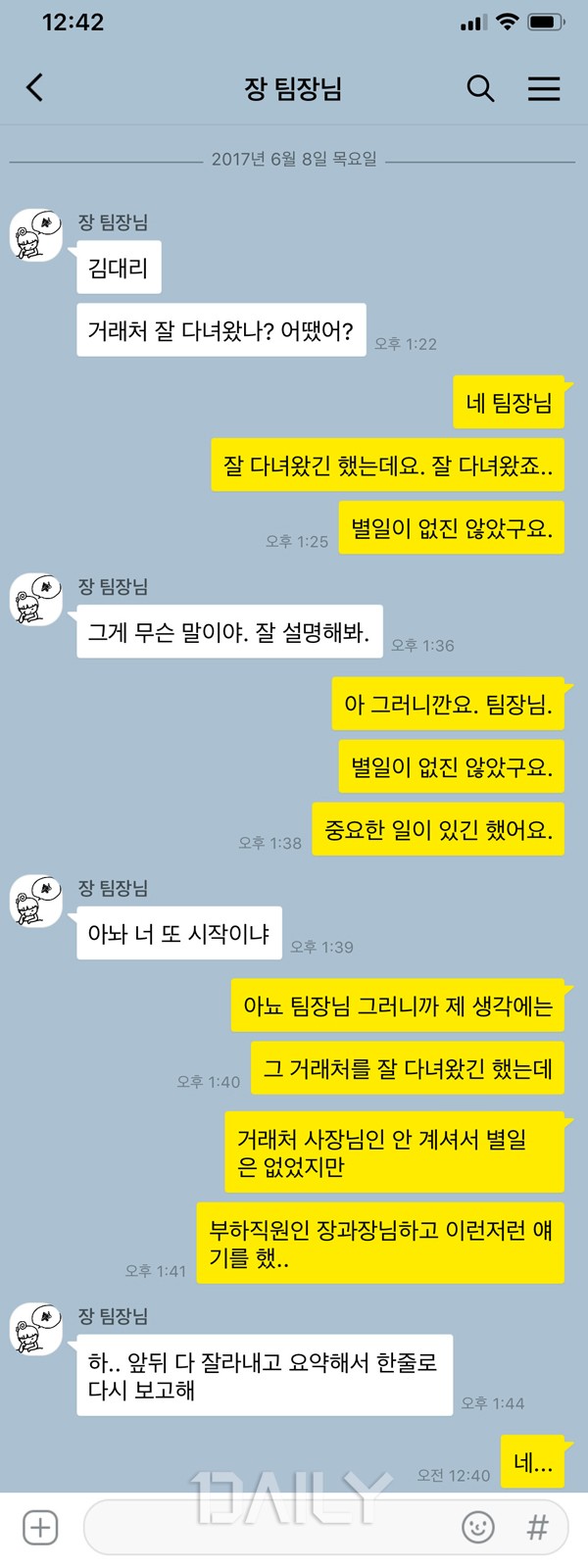
Task: Open 장 팀장님 profile picture beside 김대리 message
Action: pos(36,235)
